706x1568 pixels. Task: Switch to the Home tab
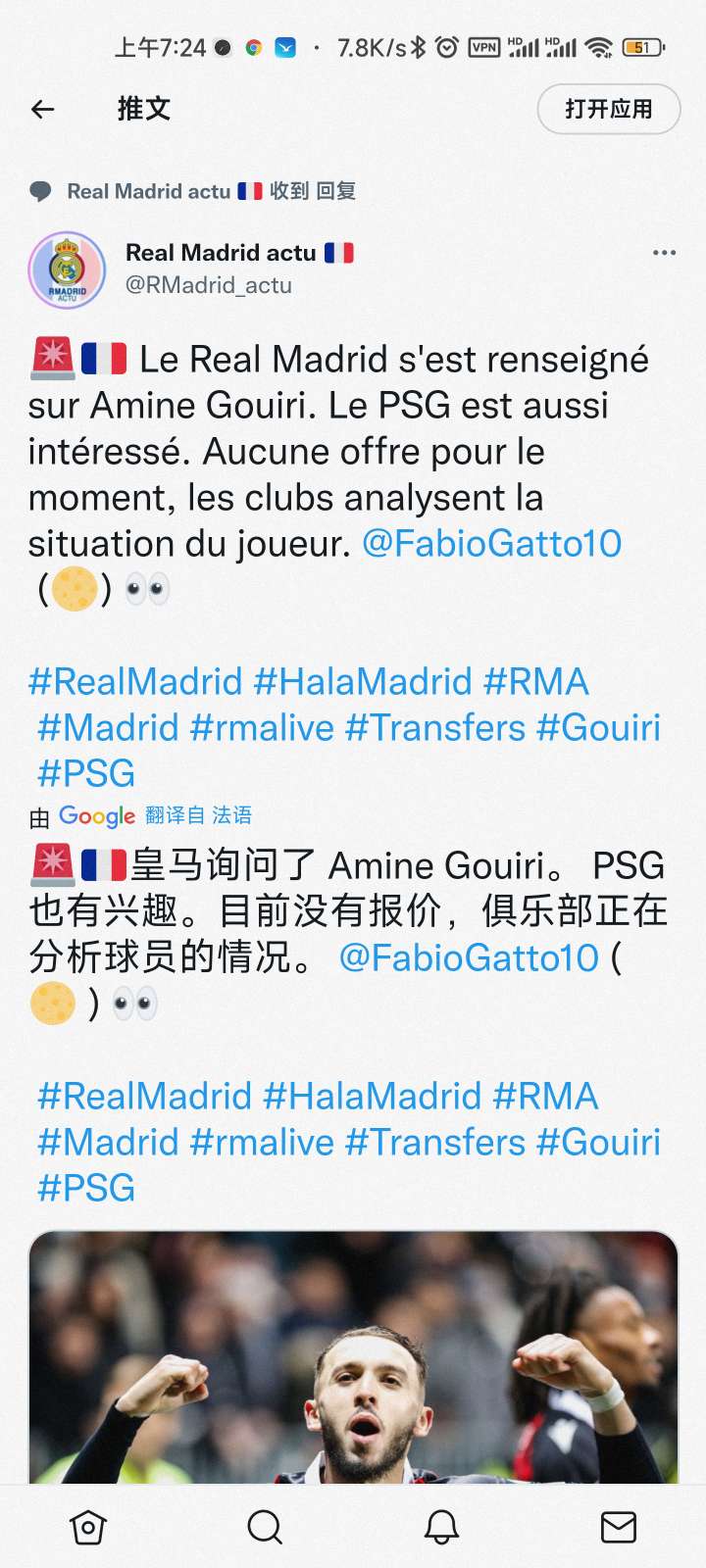(x=88, y=1527)
